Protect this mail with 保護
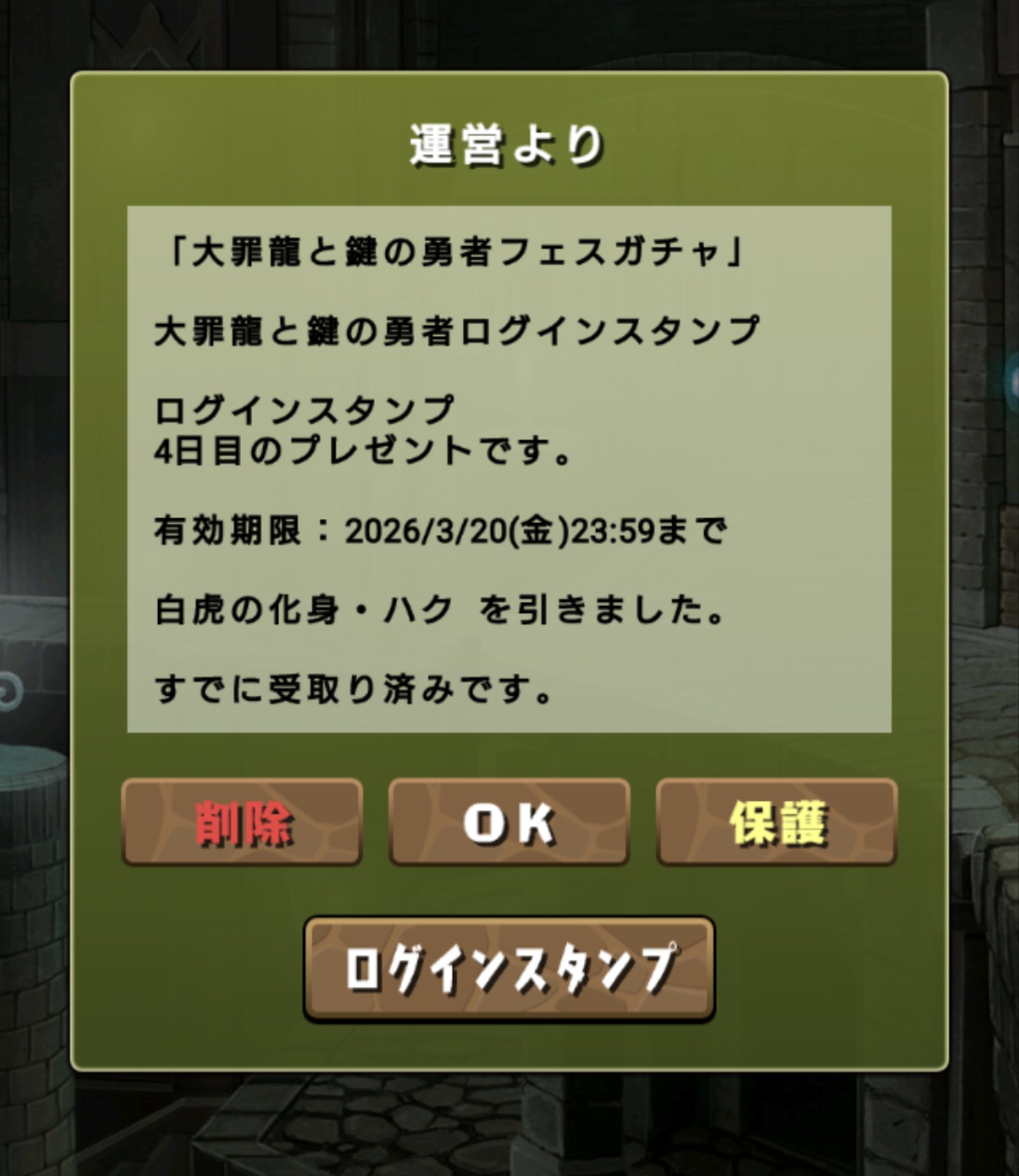The width and height of the screenshot is (1019, 1176). [x=777, y=822]
